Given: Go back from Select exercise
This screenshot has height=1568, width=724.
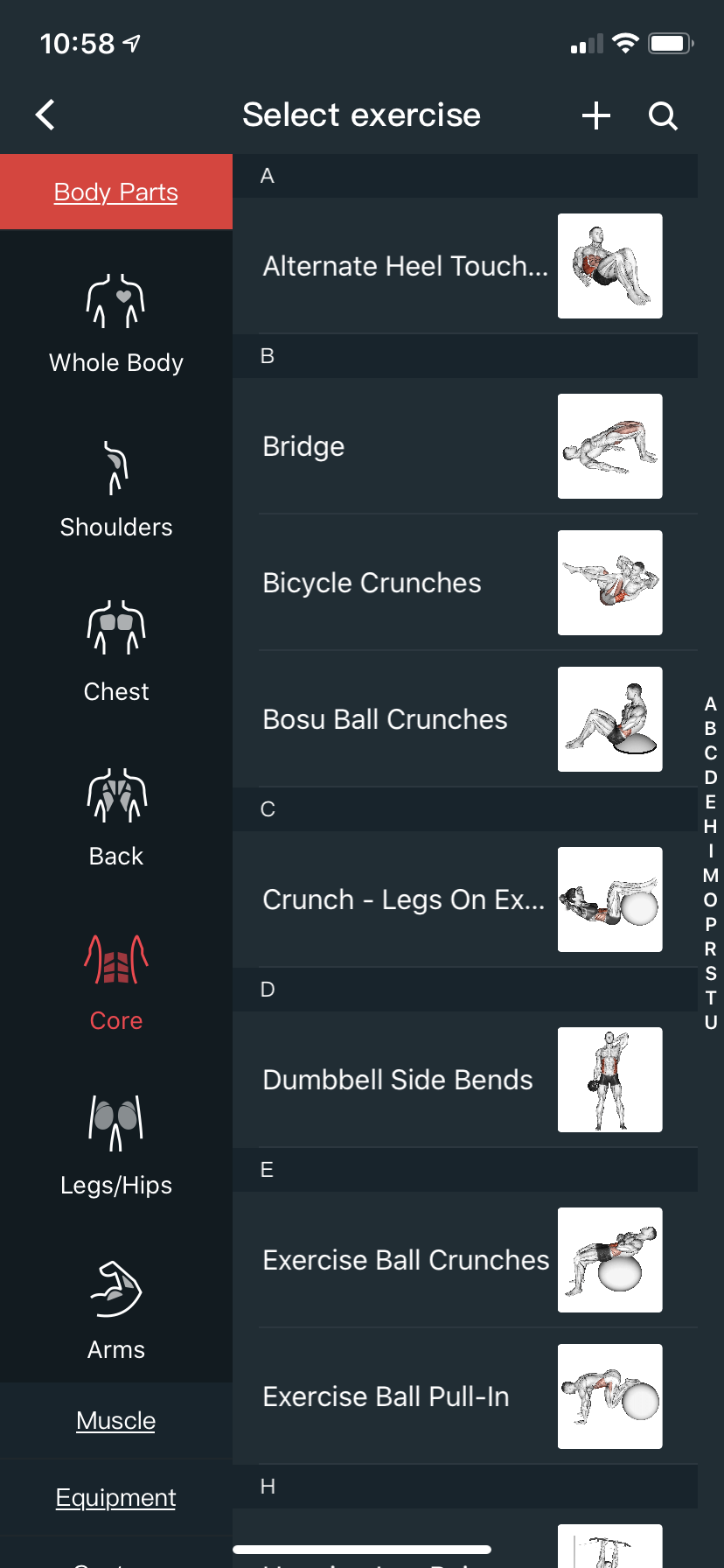Looking at the screenshot, I should tap(45, 115).
